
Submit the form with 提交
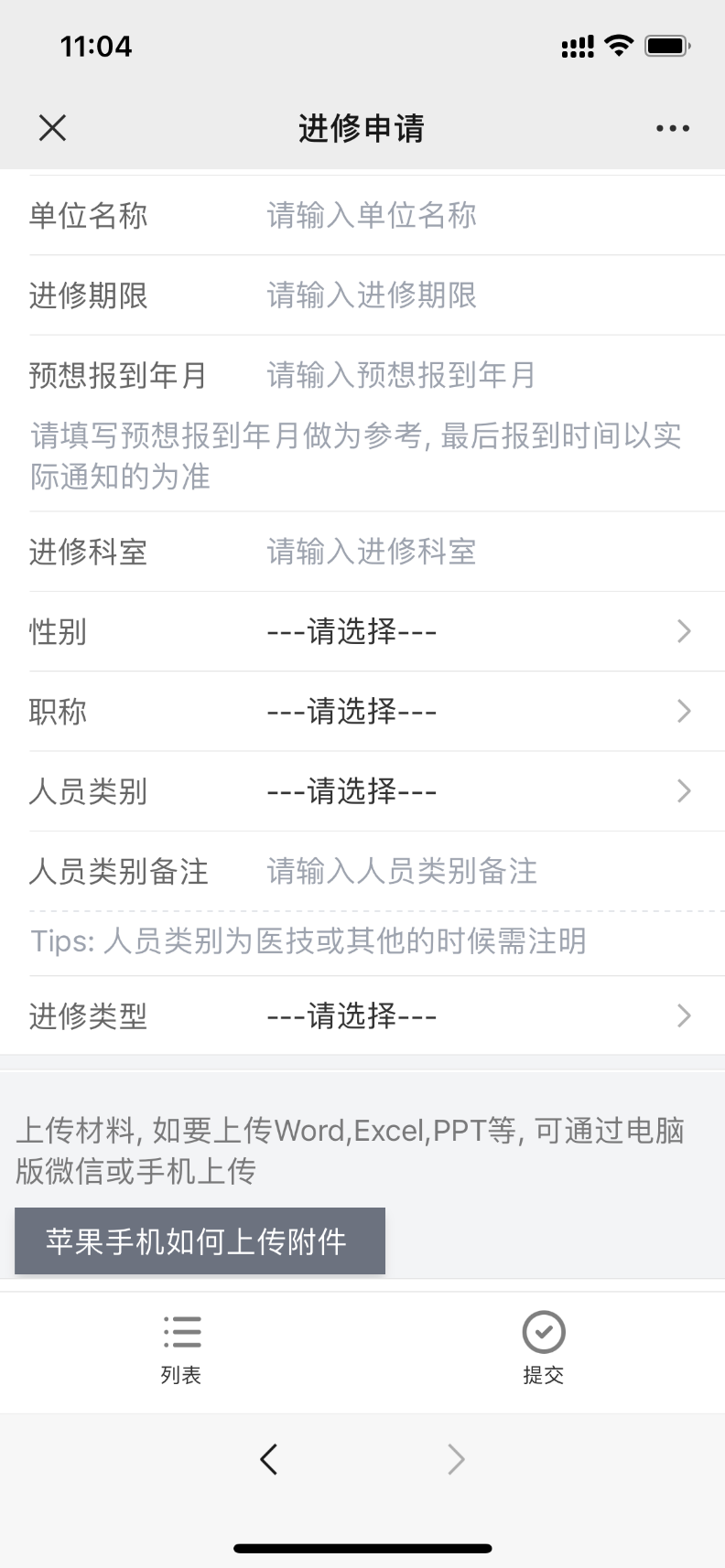point(544,1350)
